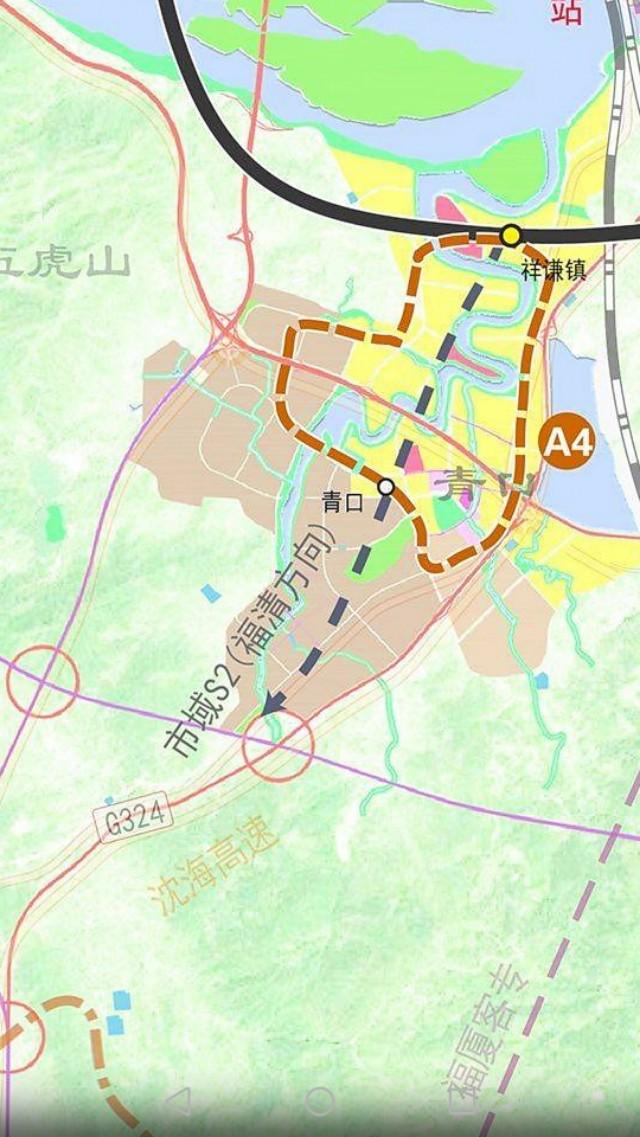Go back with the system back button
Image resolution: width=640 pixels, height=1137 pixels.
tap(179, 1101)
